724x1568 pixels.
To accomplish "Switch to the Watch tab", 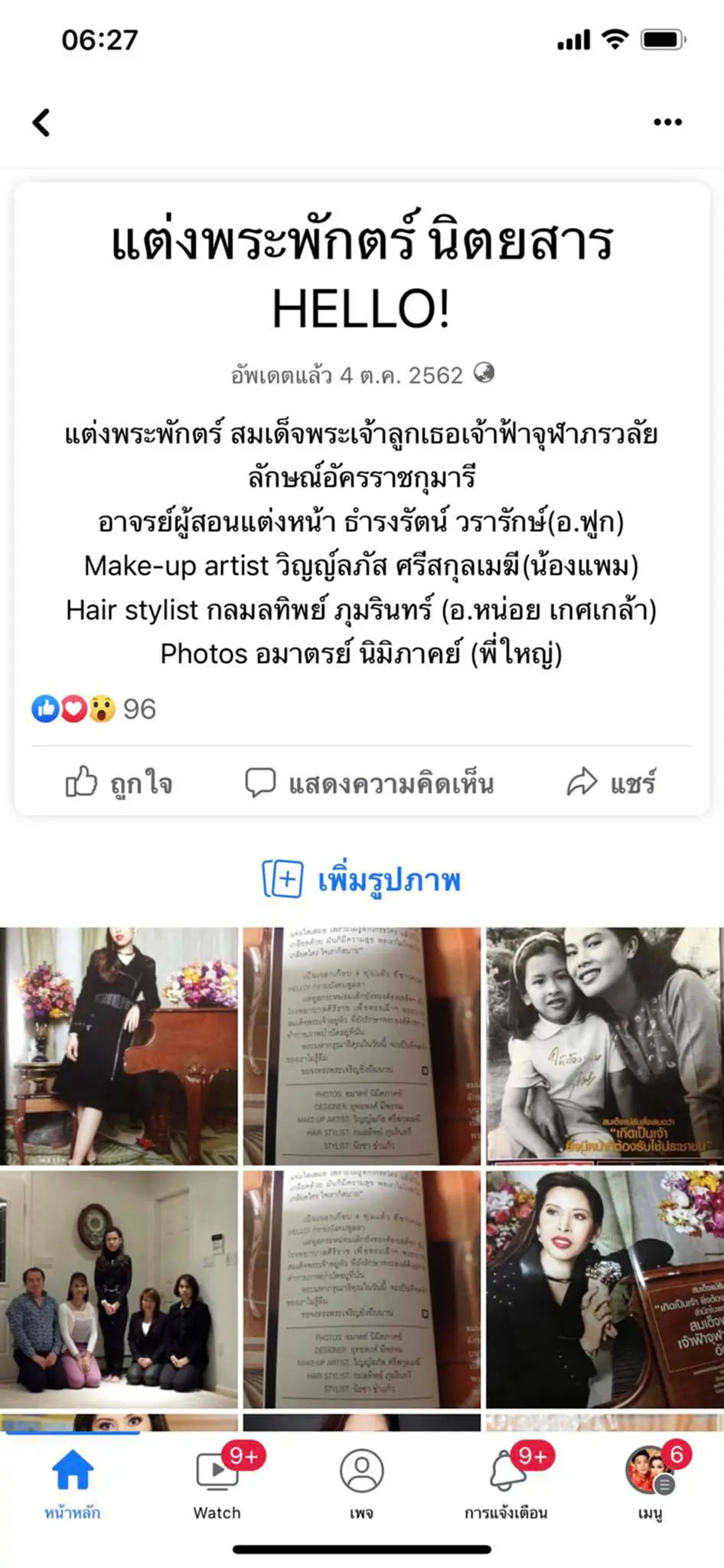I will coord(217,1483).
